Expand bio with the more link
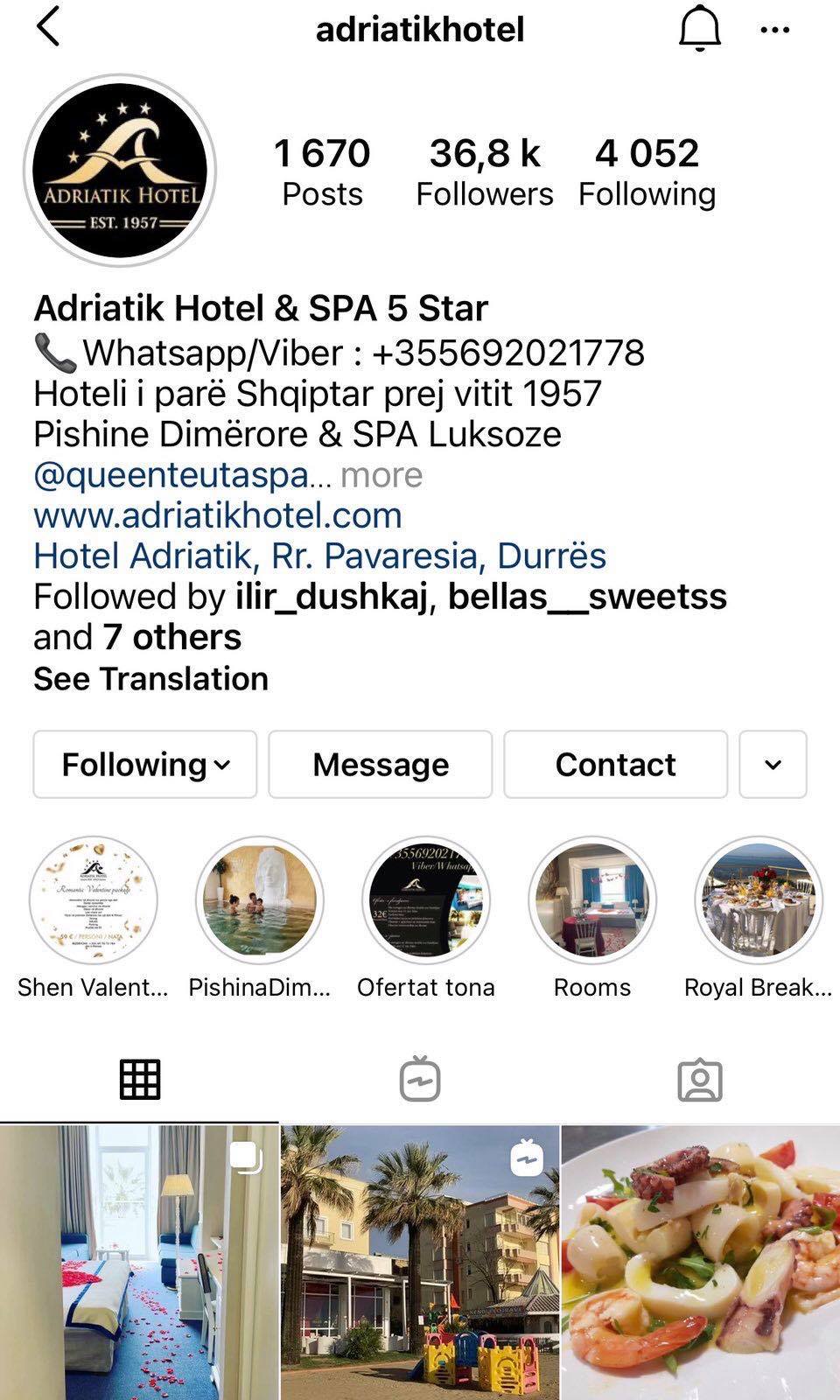 381,475
